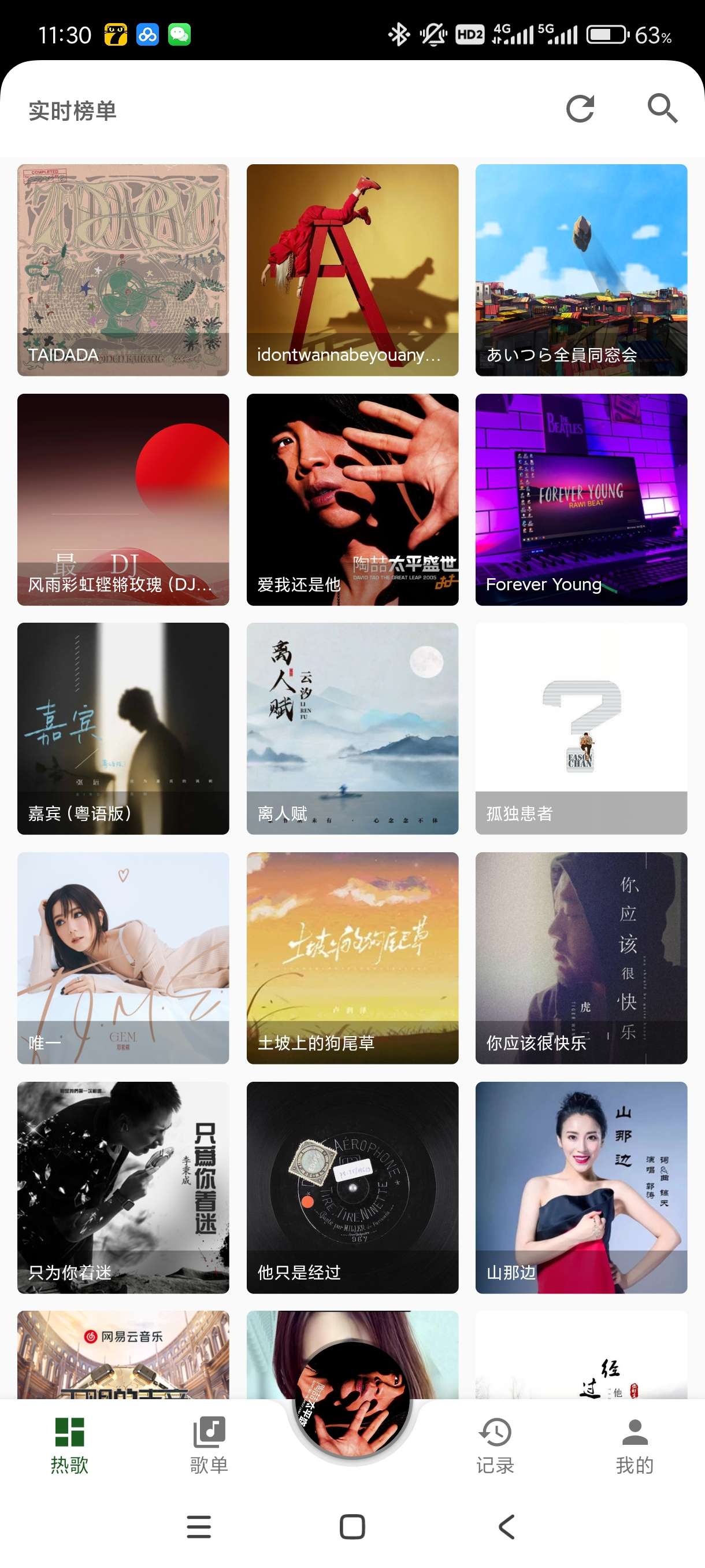
Task: Open the song 孤独患者
Action: tap(581, 728)
